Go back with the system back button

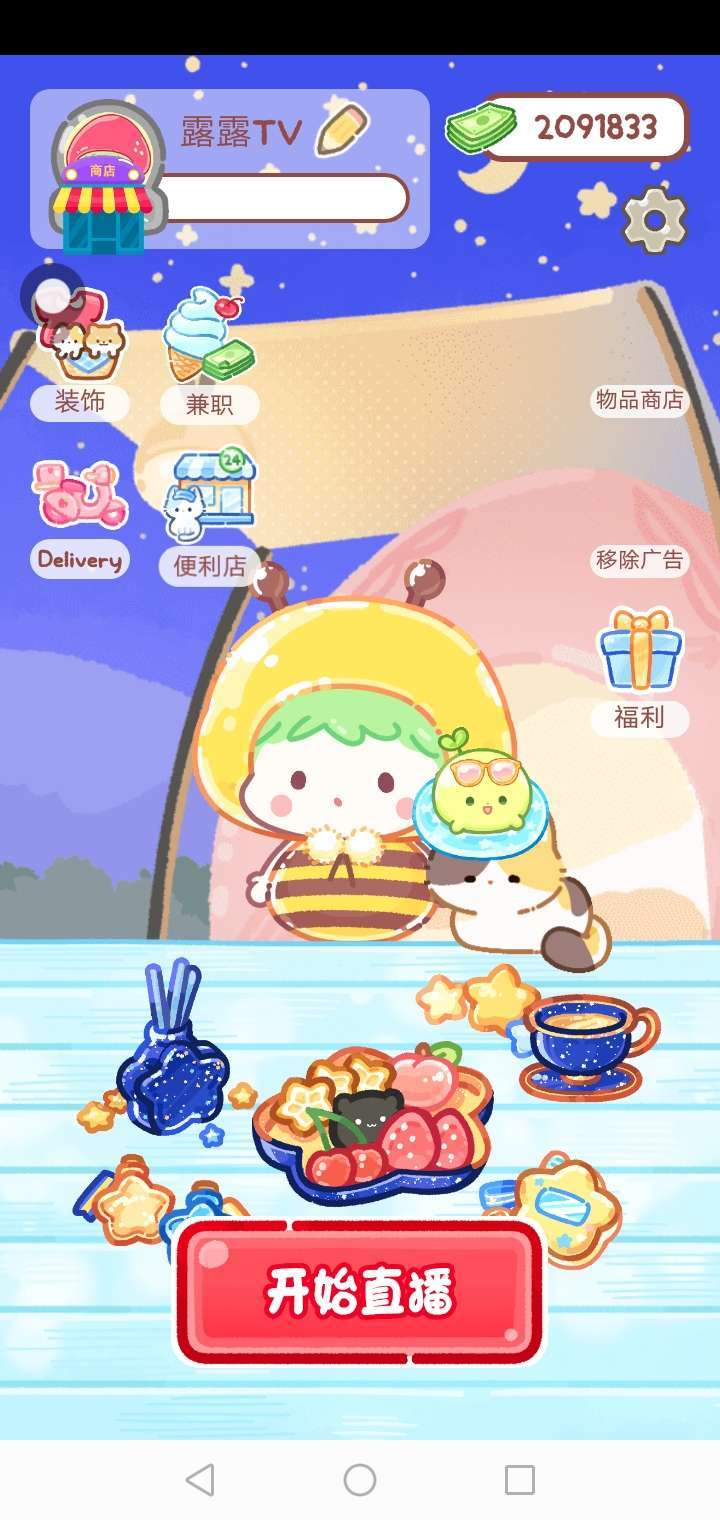[x=200, y=1480]
